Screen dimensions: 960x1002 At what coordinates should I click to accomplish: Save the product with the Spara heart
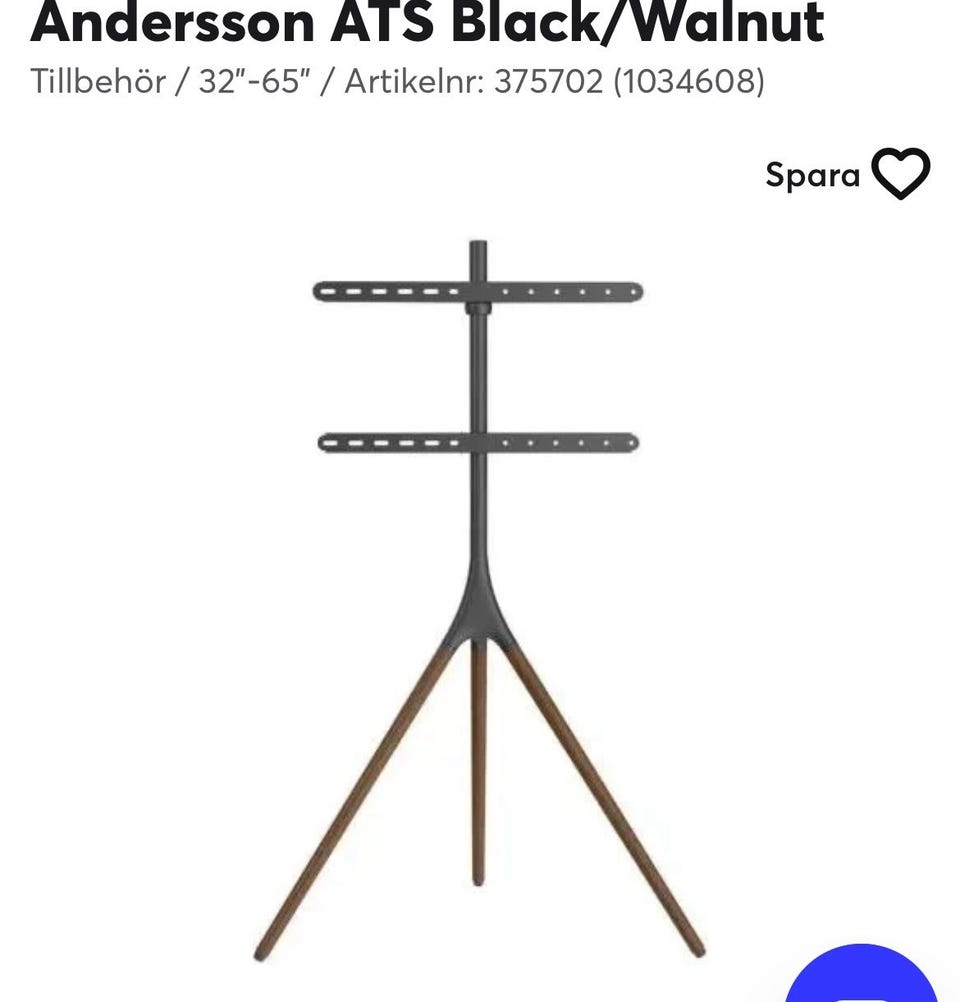(900, 175)
